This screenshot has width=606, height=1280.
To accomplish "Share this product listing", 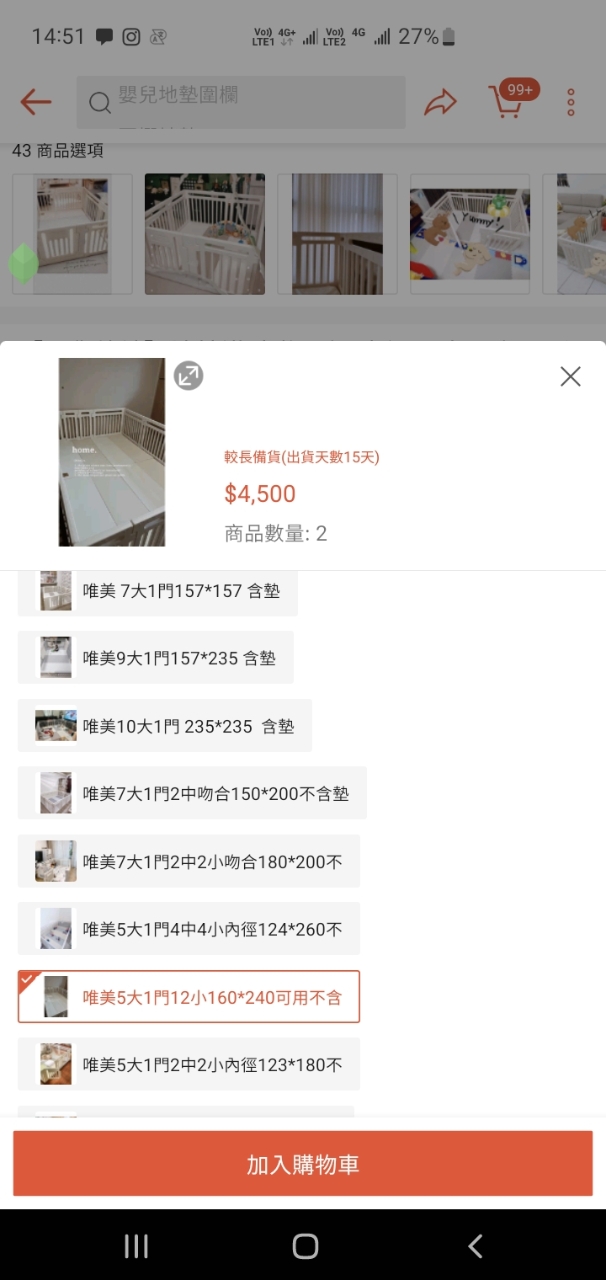I will tap(440, 101).
